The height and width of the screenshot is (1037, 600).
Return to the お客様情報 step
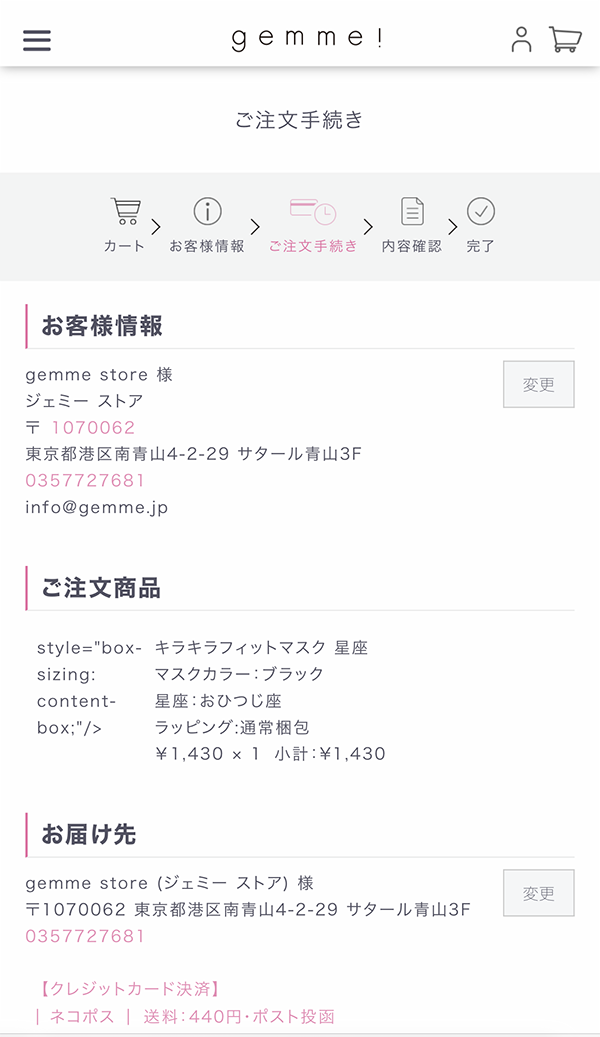click(207, 225)
